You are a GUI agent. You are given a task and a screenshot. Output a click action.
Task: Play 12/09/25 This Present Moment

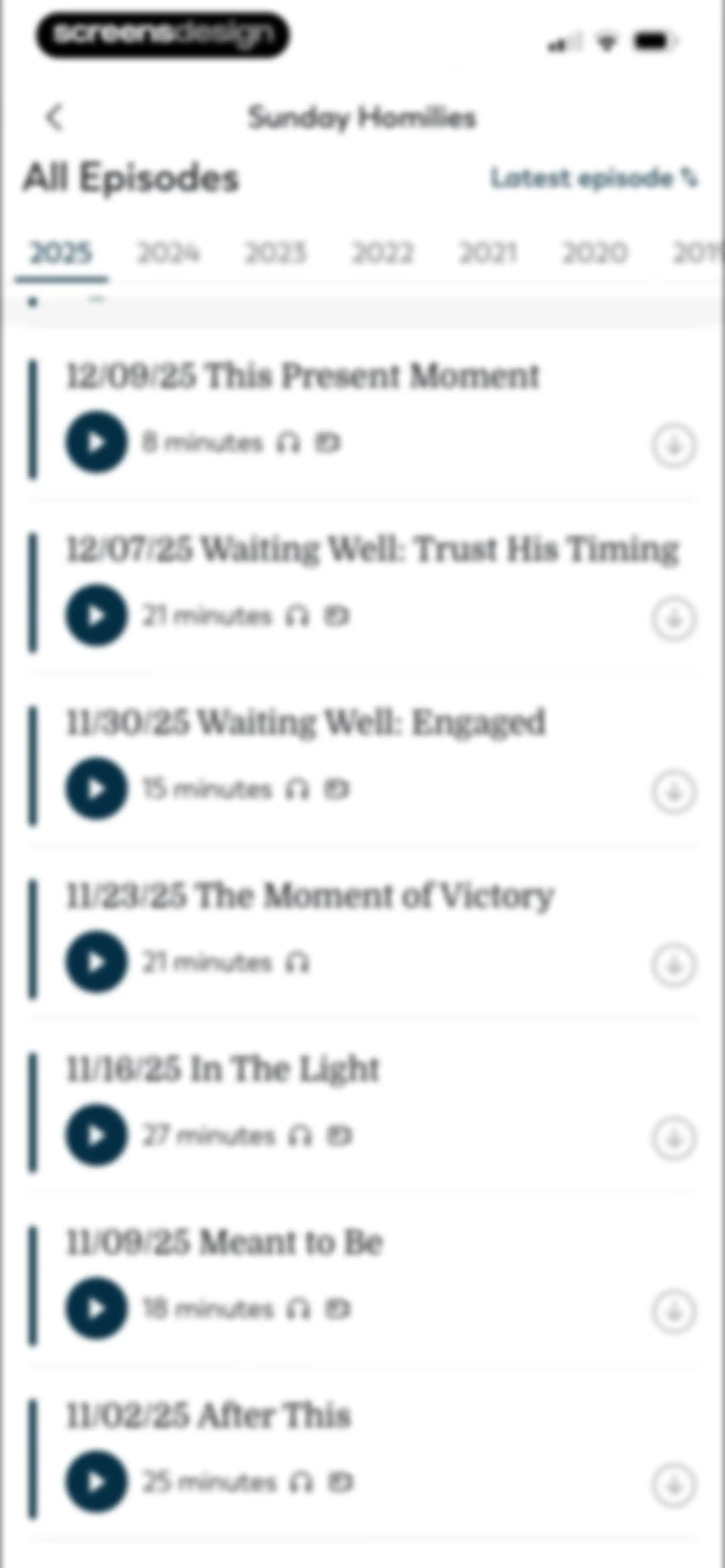point(96,443)
